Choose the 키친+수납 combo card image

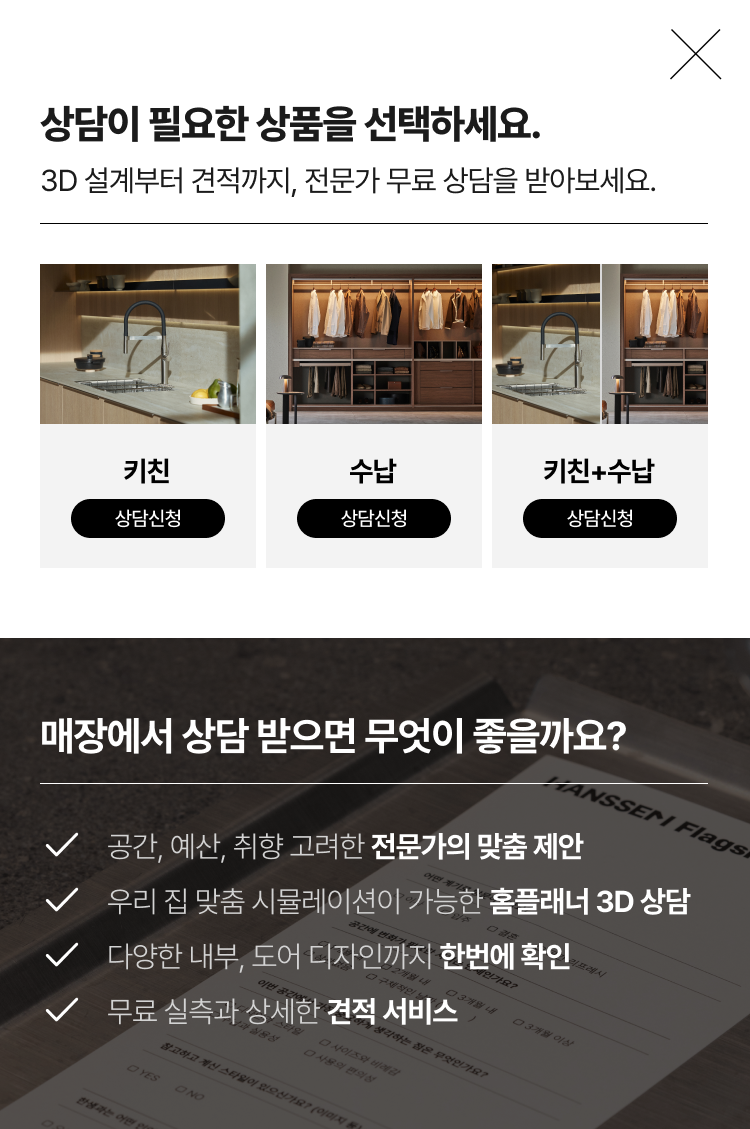point(600,344)
